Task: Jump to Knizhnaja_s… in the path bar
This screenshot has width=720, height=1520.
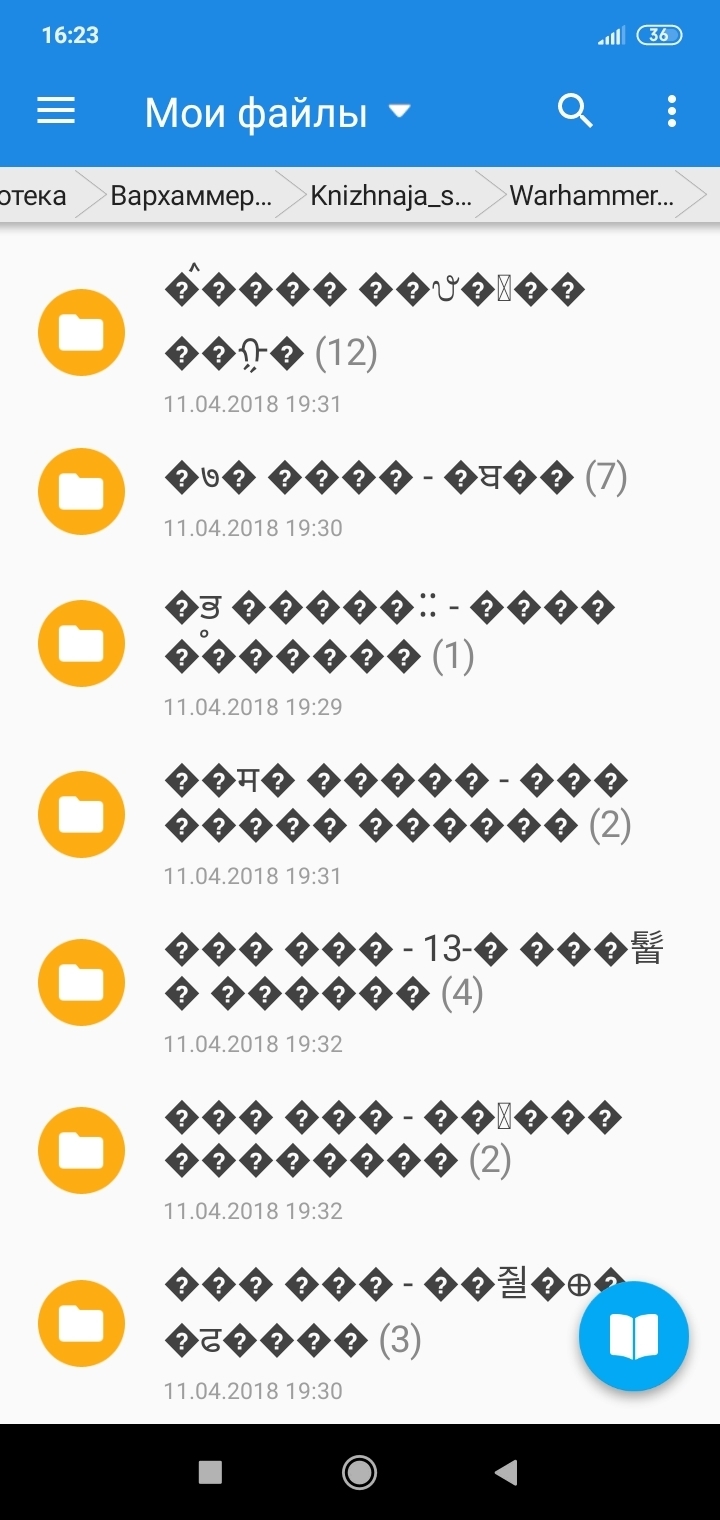Action: [390, 195]
